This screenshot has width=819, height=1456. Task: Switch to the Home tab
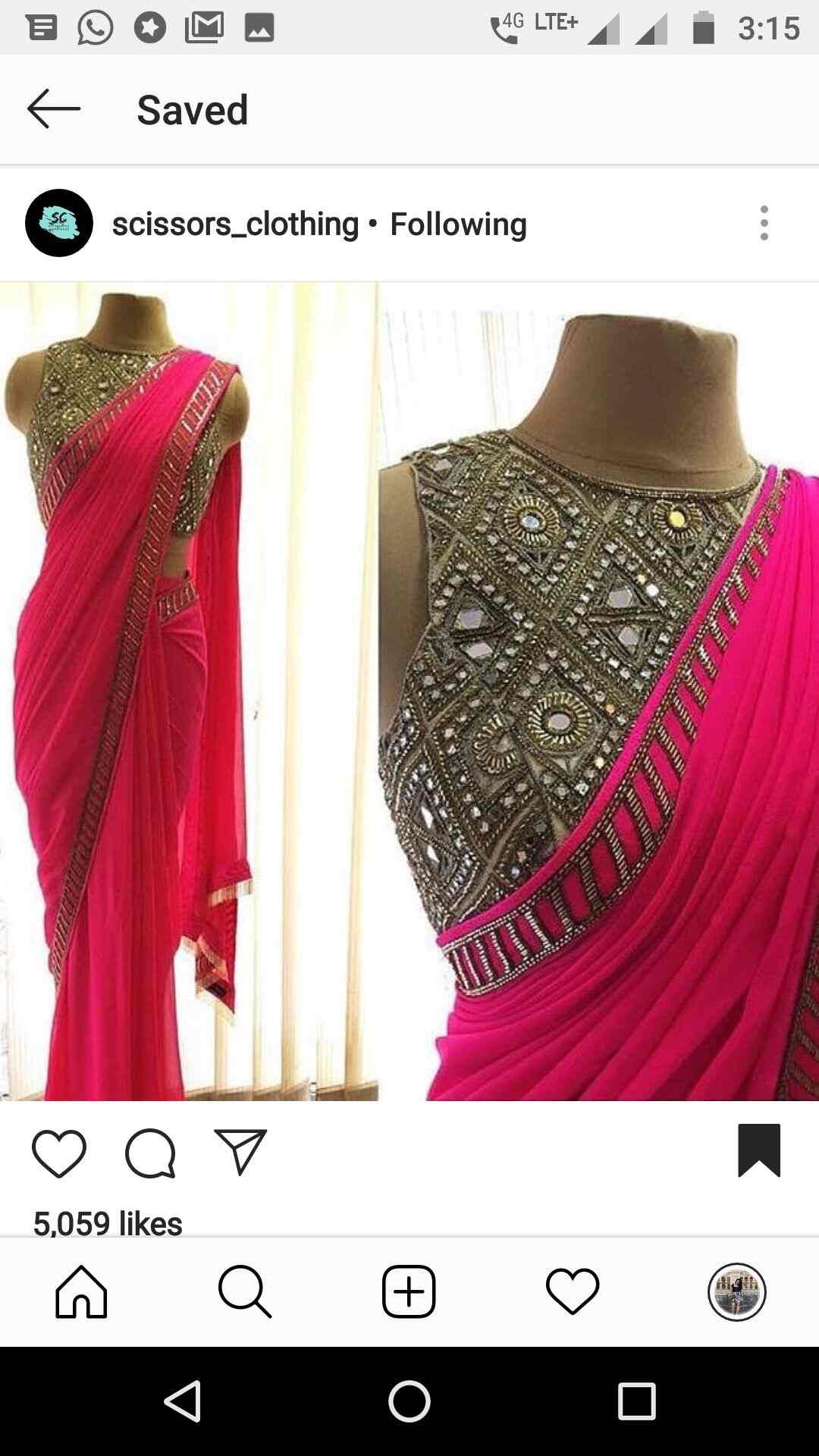coord(81,1291)
